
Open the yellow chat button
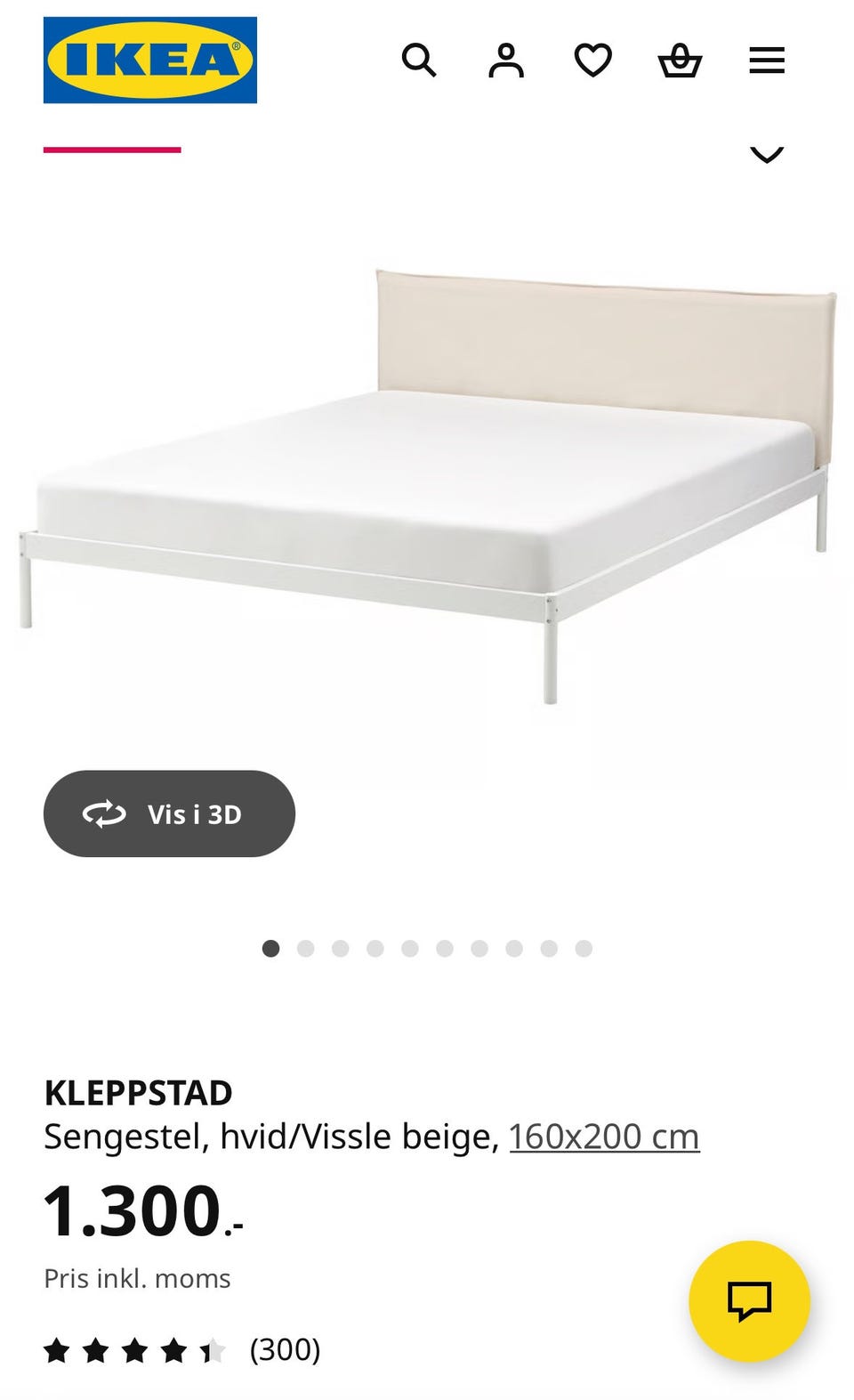749,1300
